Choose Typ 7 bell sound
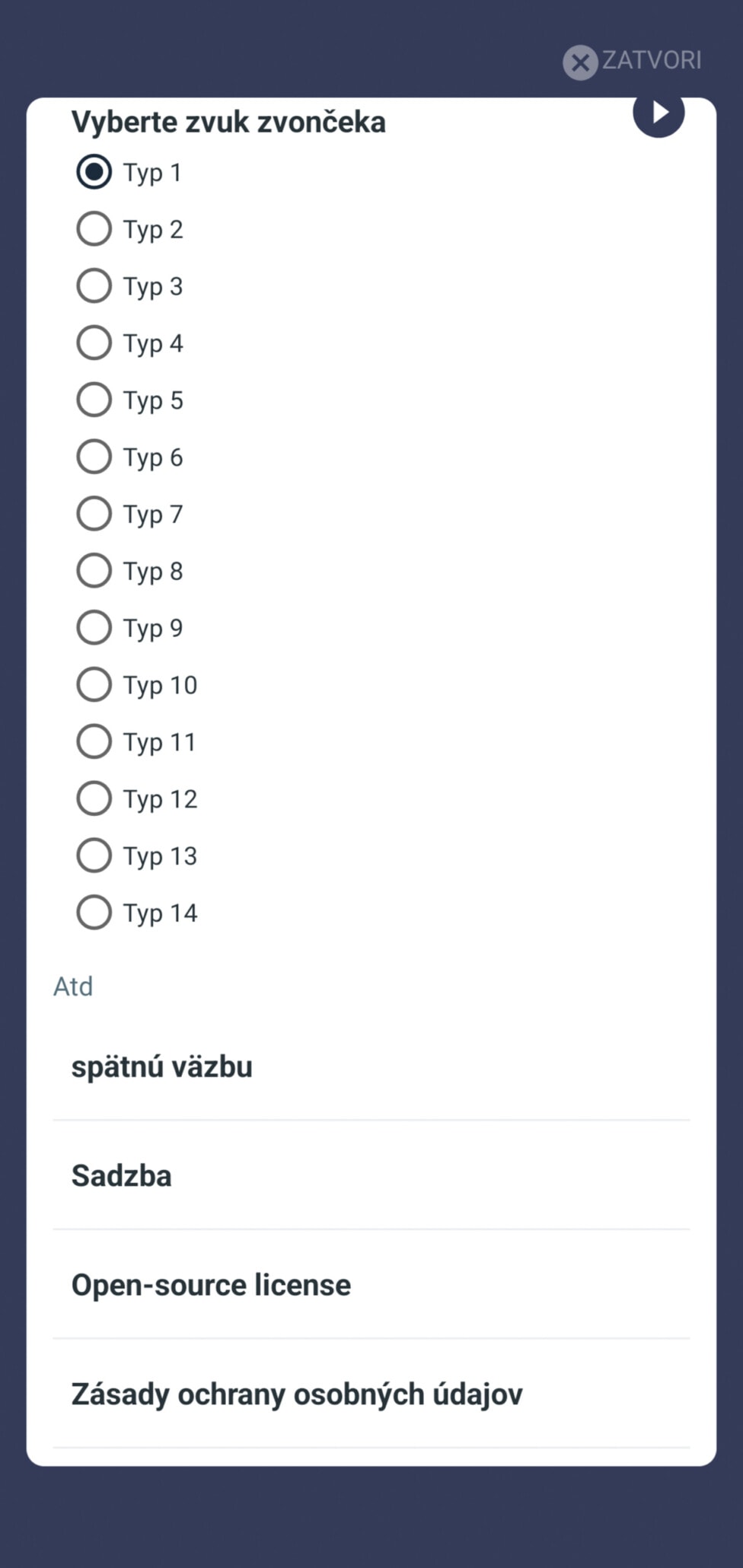 pos(130,514)
